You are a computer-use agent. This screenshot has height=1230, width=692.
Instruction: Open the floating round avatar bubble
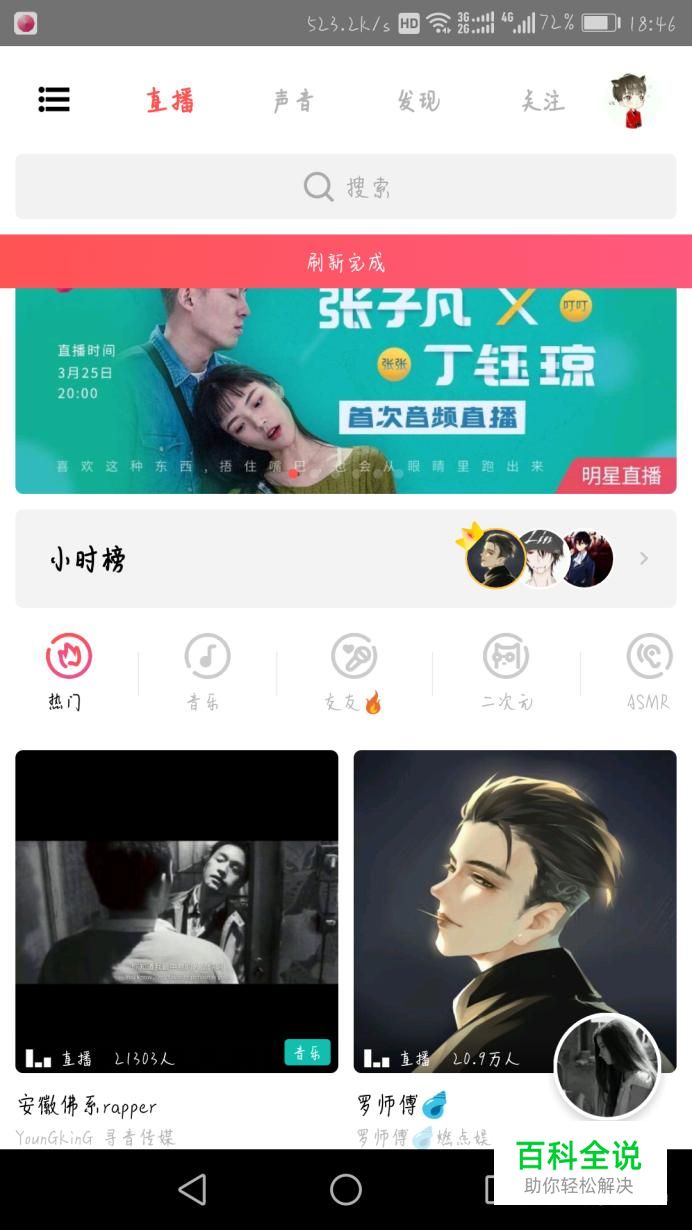tap(607, 1066)
